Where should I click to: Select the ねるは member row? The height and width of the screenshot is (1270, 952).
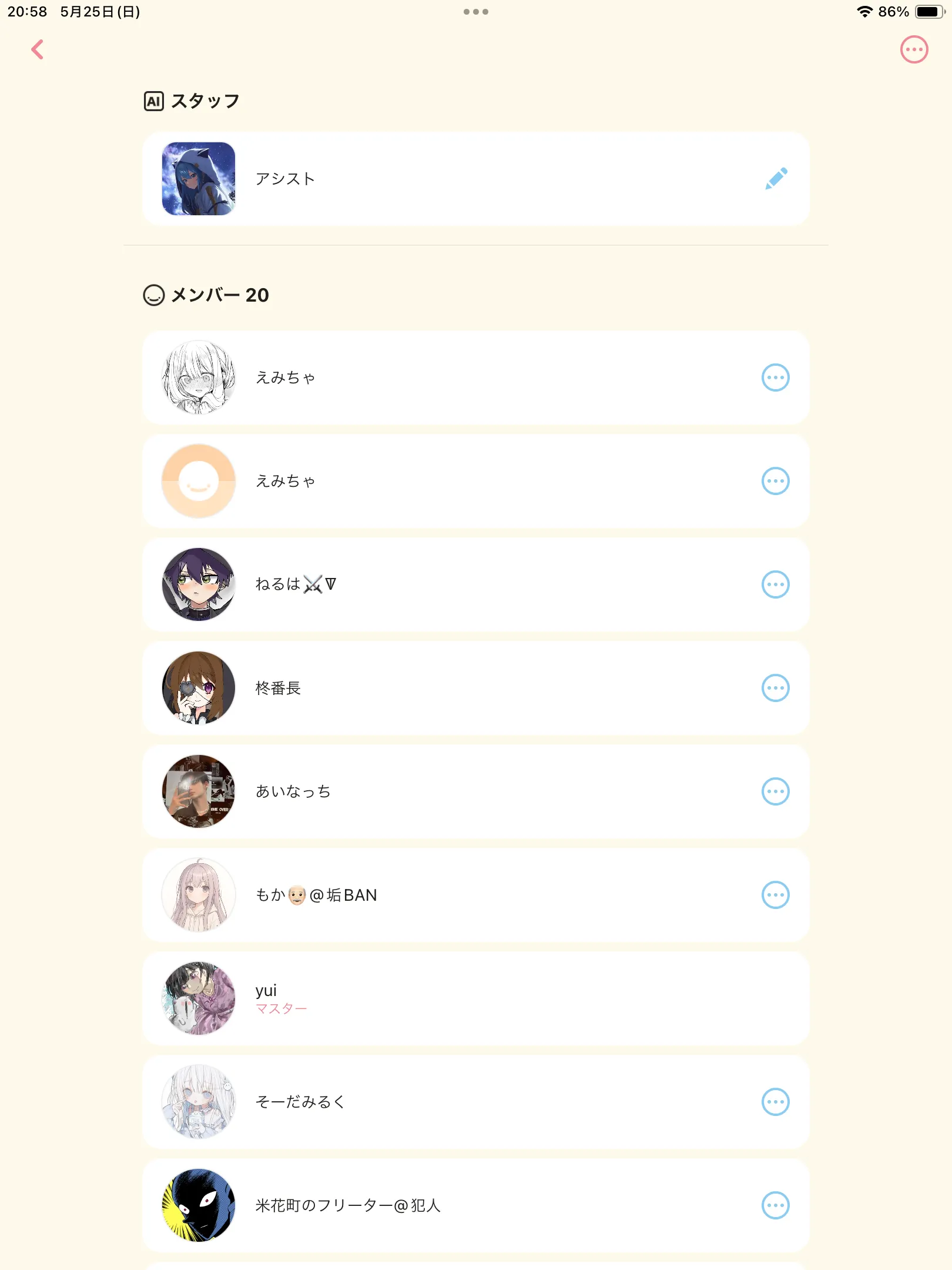point(476,584)
